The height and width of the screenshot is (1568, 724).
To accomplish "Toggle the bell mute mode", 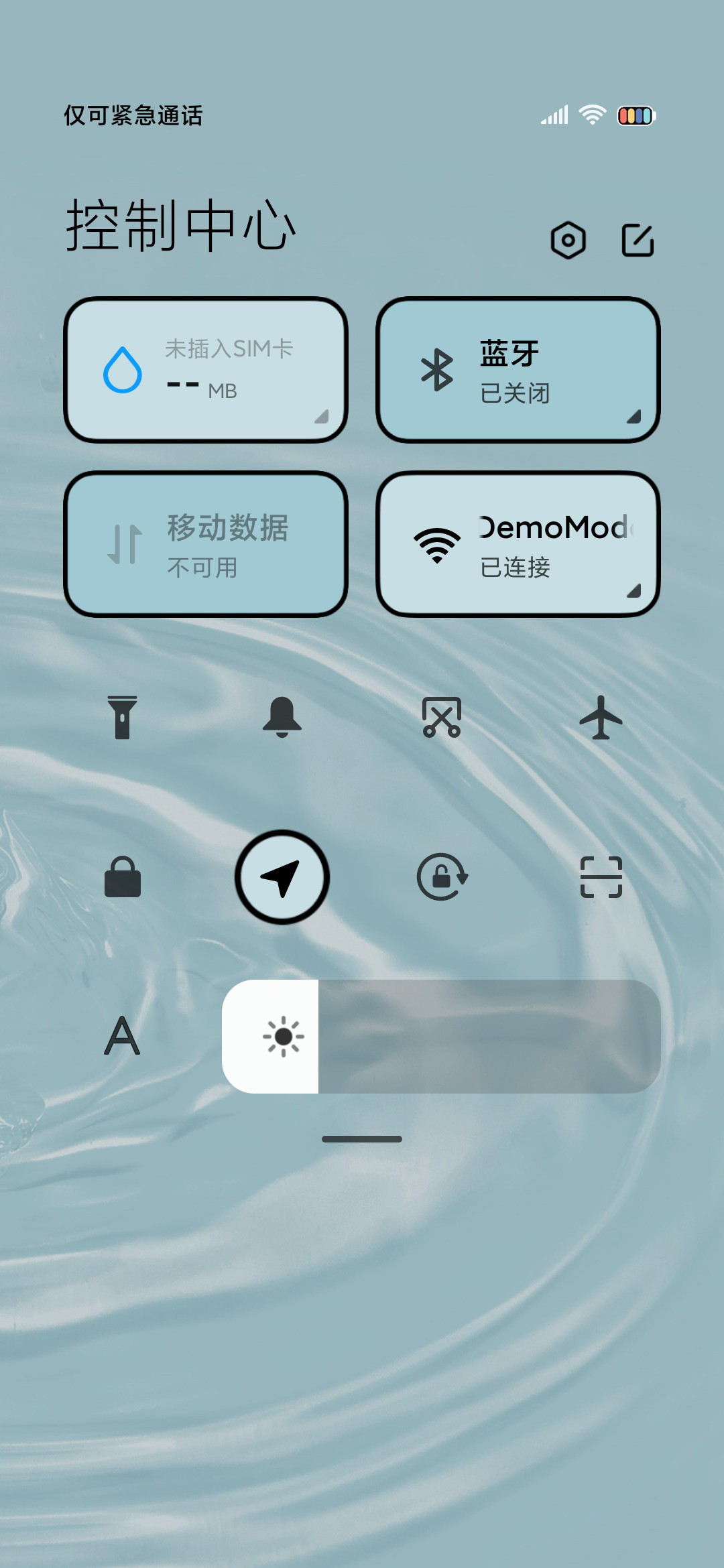I will (x=282, y=718).
